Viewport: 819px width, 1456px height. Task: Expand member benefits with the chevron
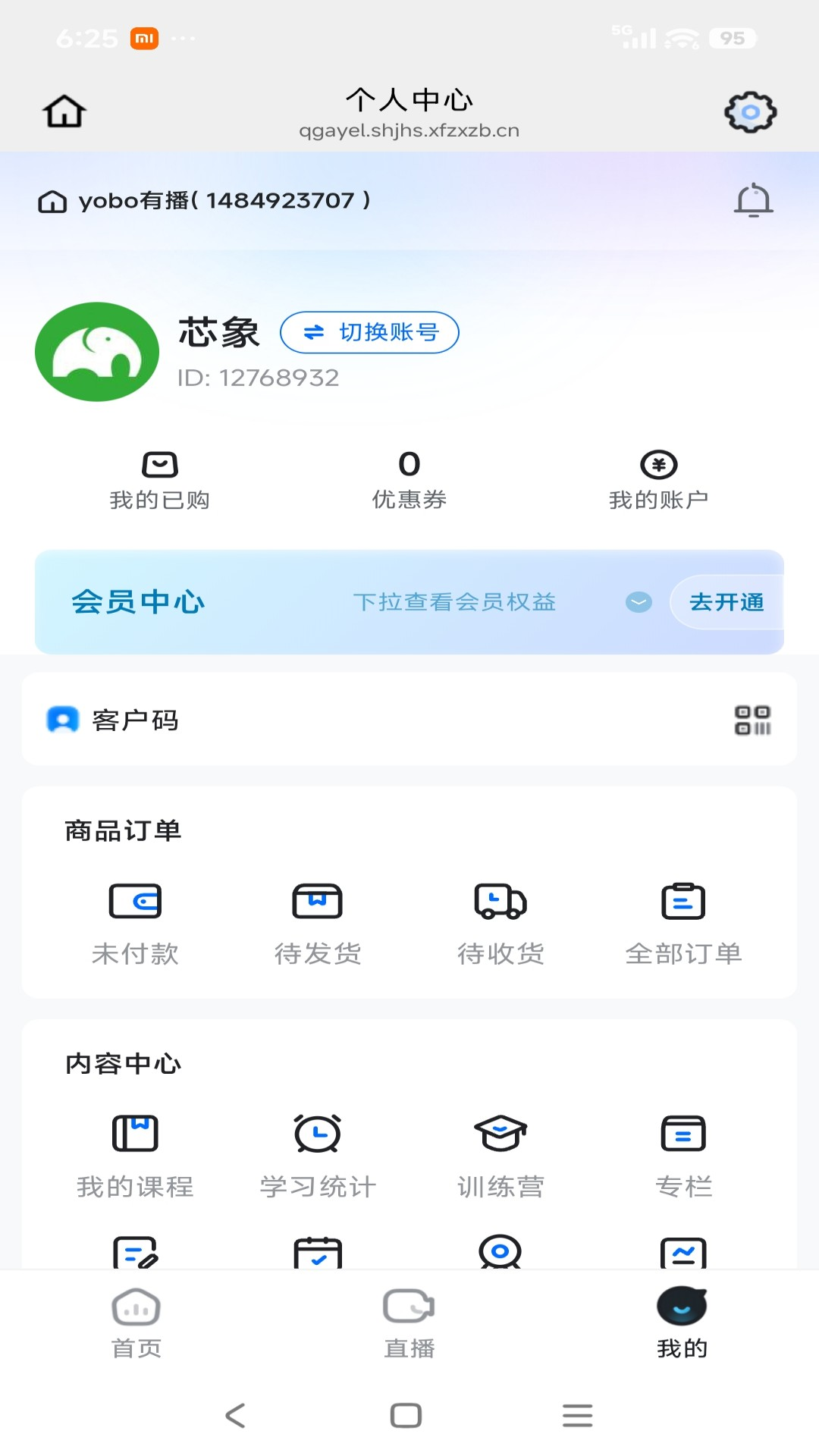[x=638, y=602]
